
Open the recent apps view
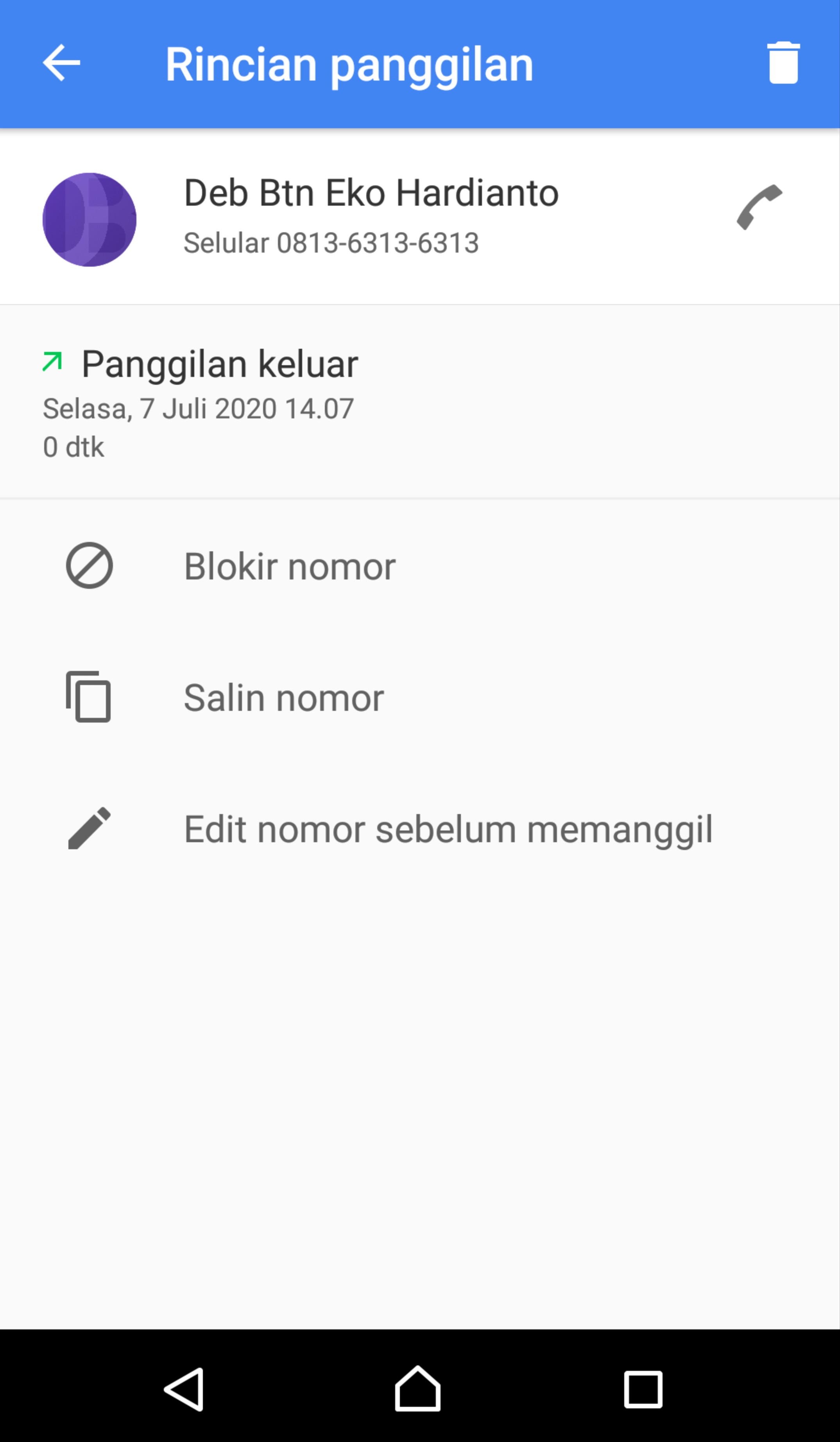643,1389
